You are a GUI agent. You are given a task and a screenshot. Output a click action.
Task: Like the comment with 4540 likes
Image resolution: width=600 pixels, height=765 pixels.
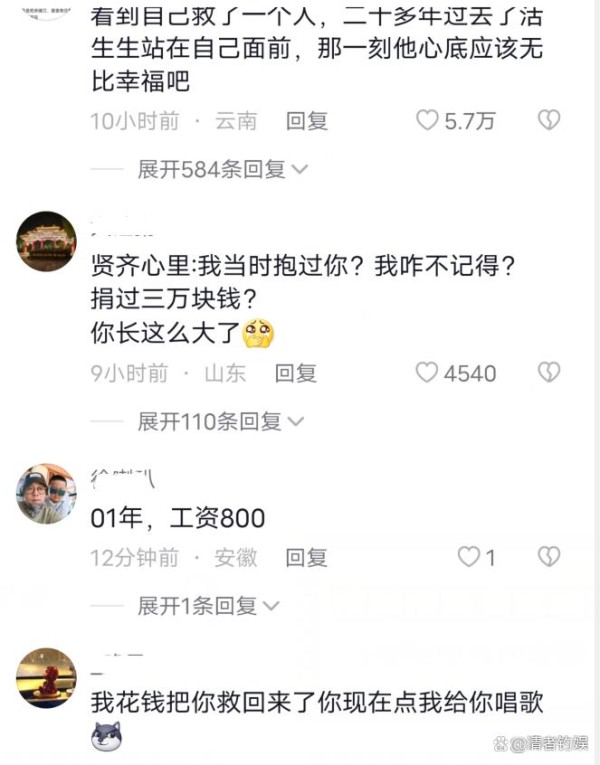(428, 373)
